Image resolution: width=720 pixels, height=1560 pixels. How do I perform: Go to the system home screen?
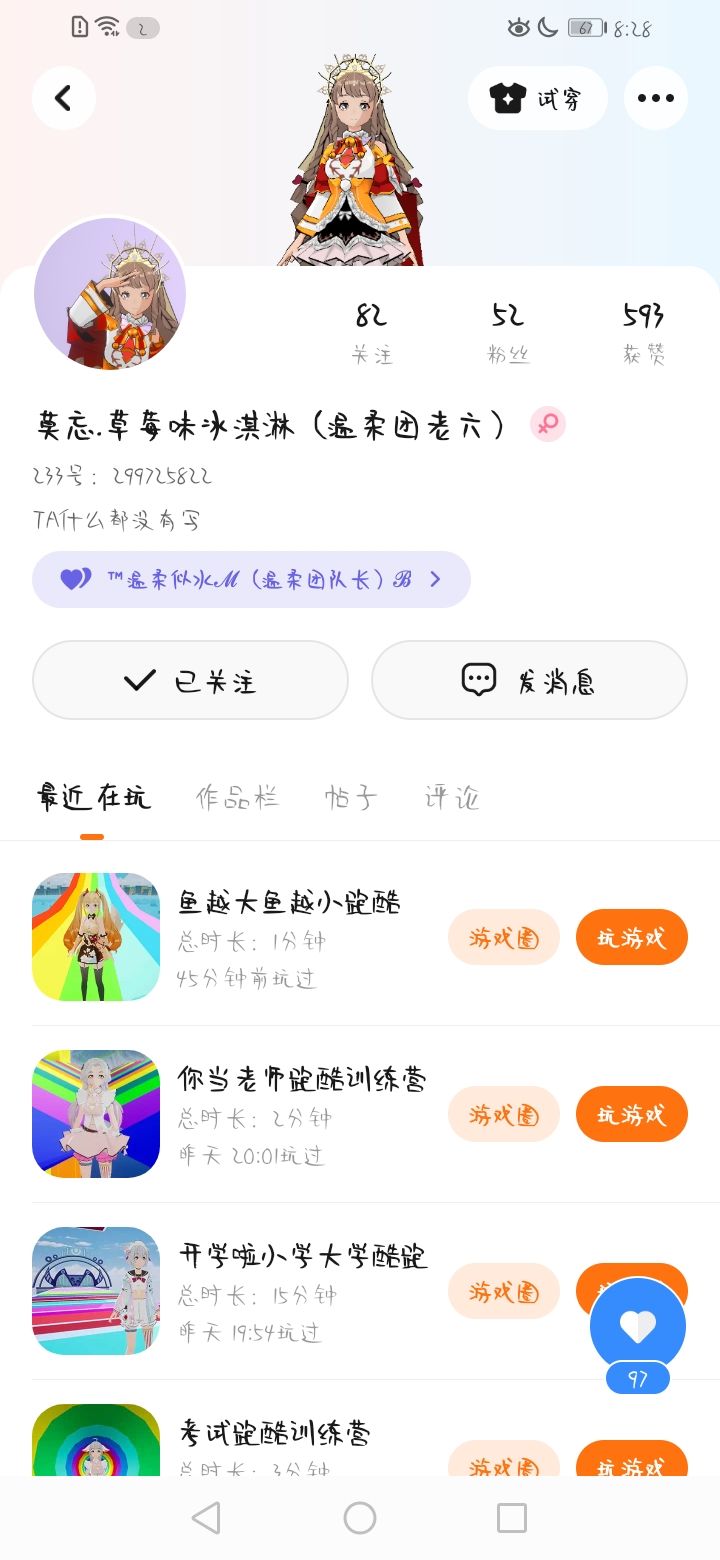pyautogui.click(x=360, y=1518)
